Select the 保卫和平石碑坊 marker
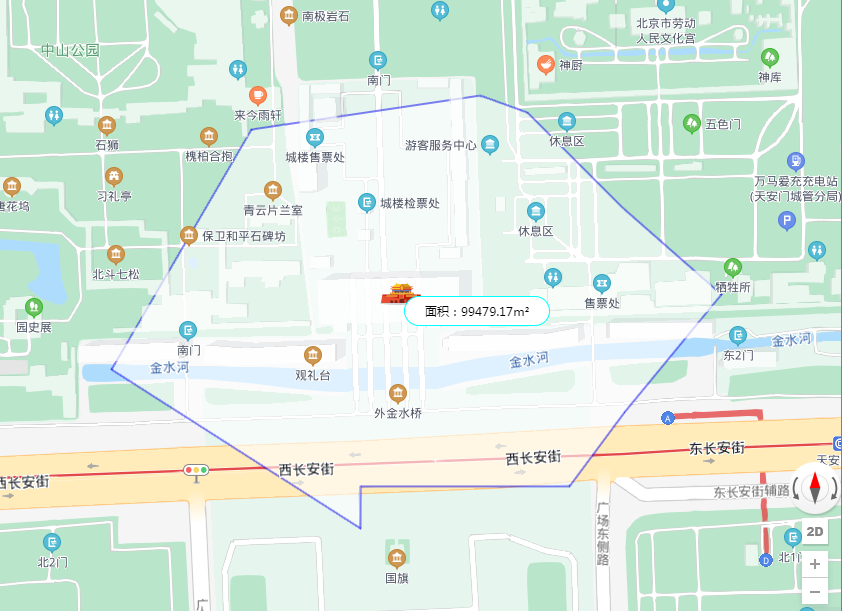Screen dimensions: 843x611 click(x=189, y=236)
